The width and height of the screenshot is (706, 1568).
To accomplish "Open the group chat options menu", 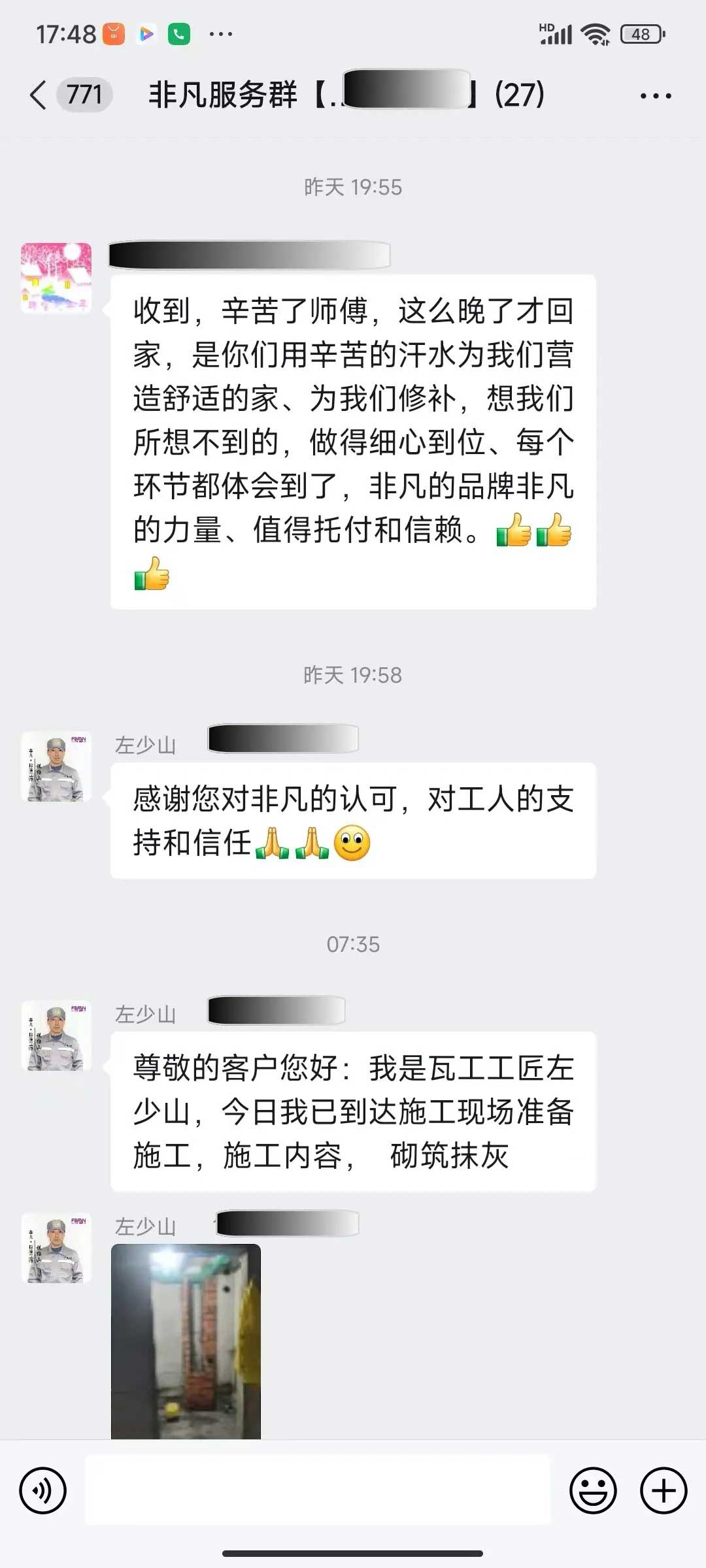I will point(655,96).
